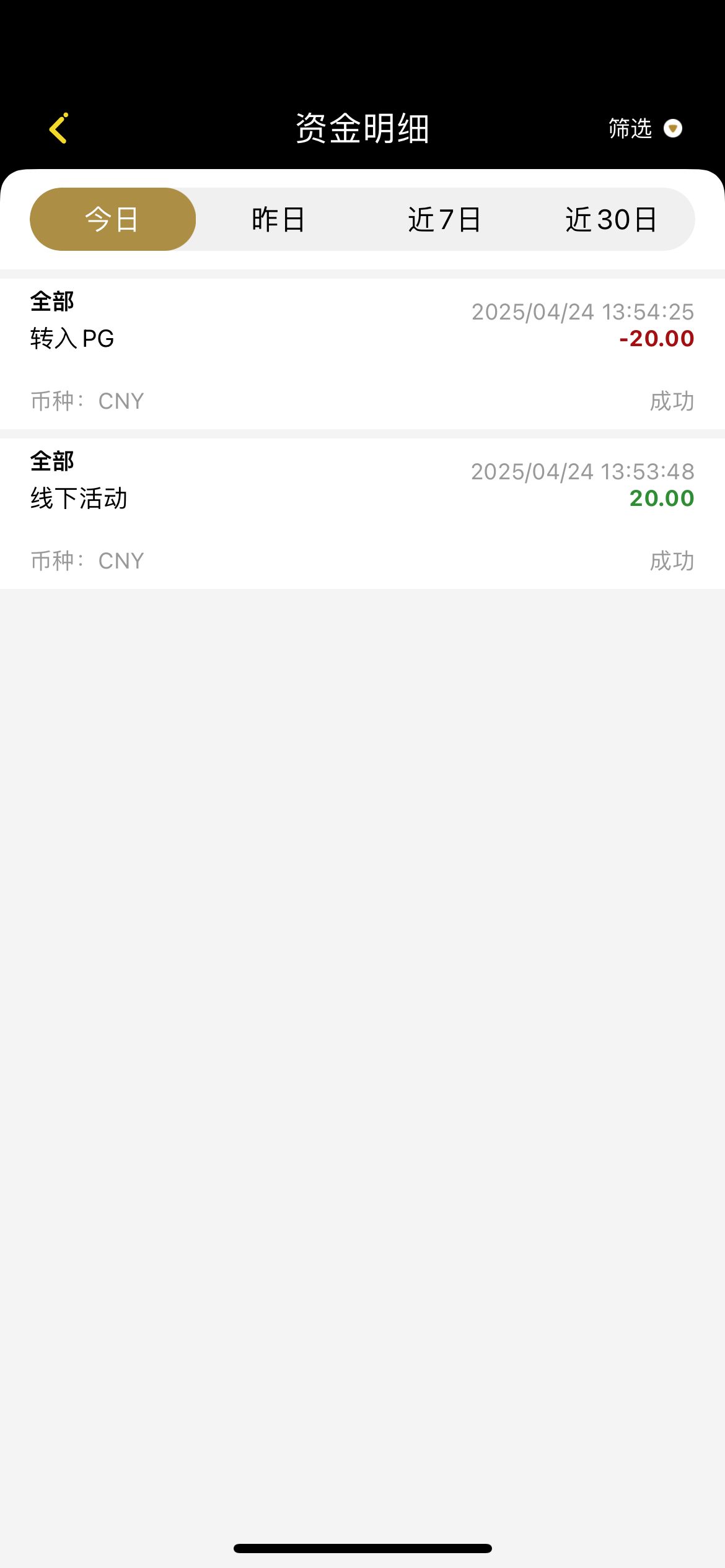Go back using the yellow arrow
Screen dimensions: 725x1568
click(58, 129)
